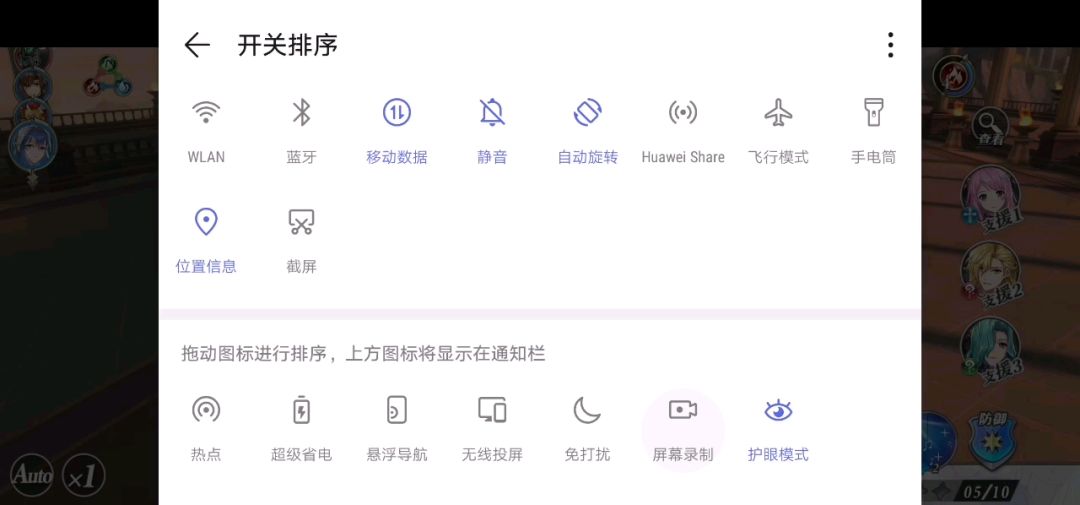Tap the 位置信息 location icon
Image resolution: width=1080 pixels, height=505 pixels.
pyautogui.click(x=206, y=222)
